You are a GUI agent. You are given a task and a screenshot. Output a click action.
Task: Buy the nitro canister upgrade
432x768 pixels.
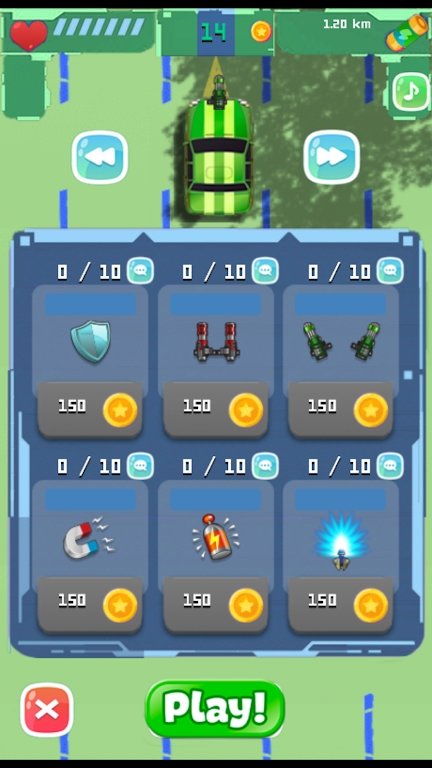click(x=216, y=604)
